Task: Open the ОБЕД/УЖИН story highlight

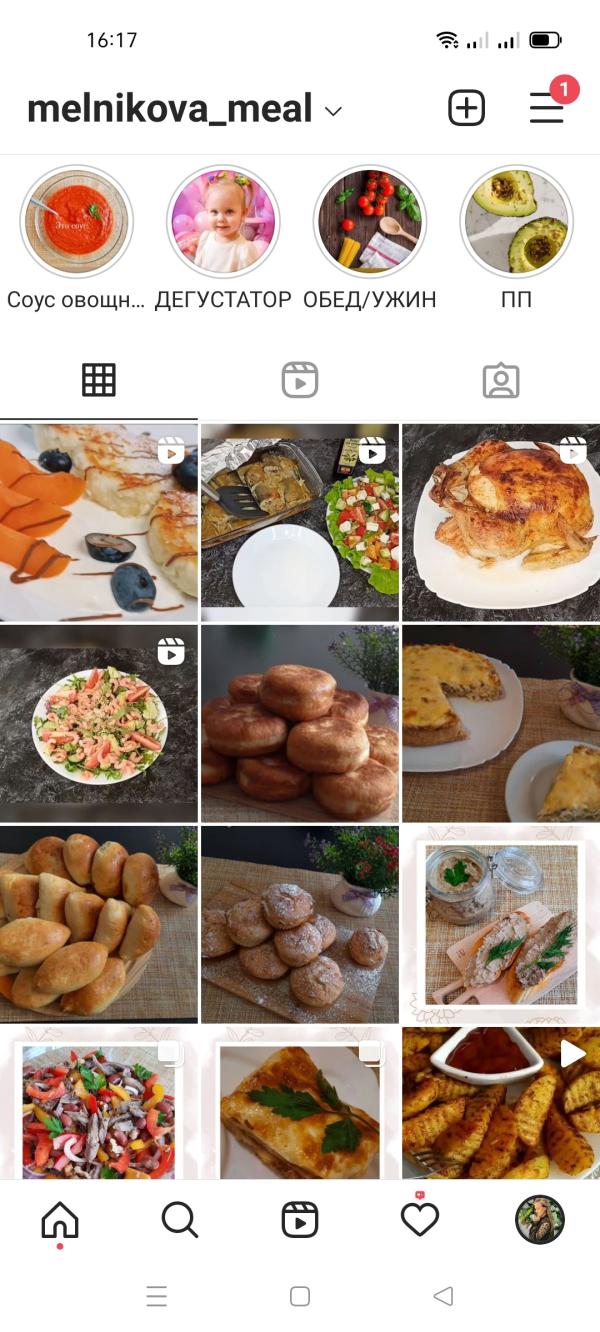Action: coord(370,221)
